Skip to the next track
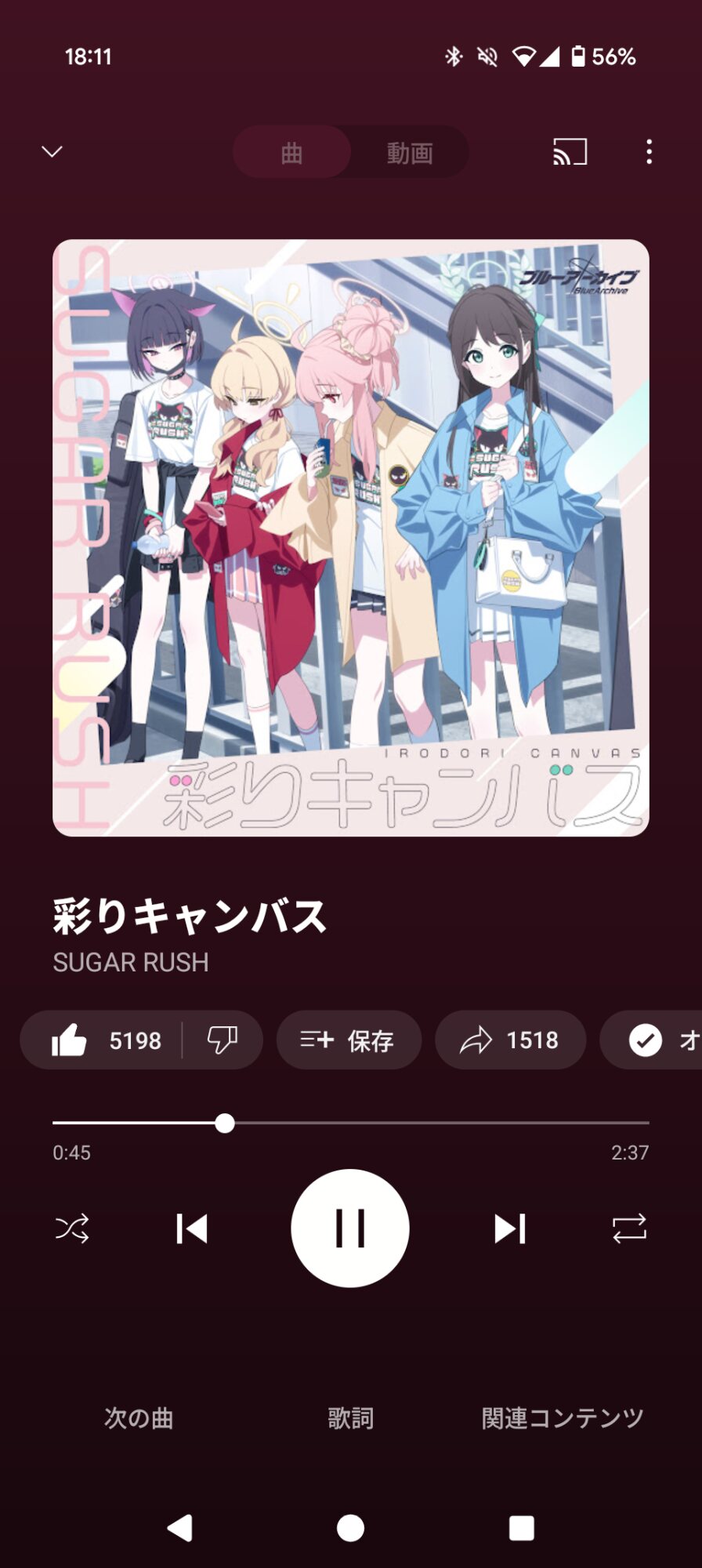 [509, 1229]
